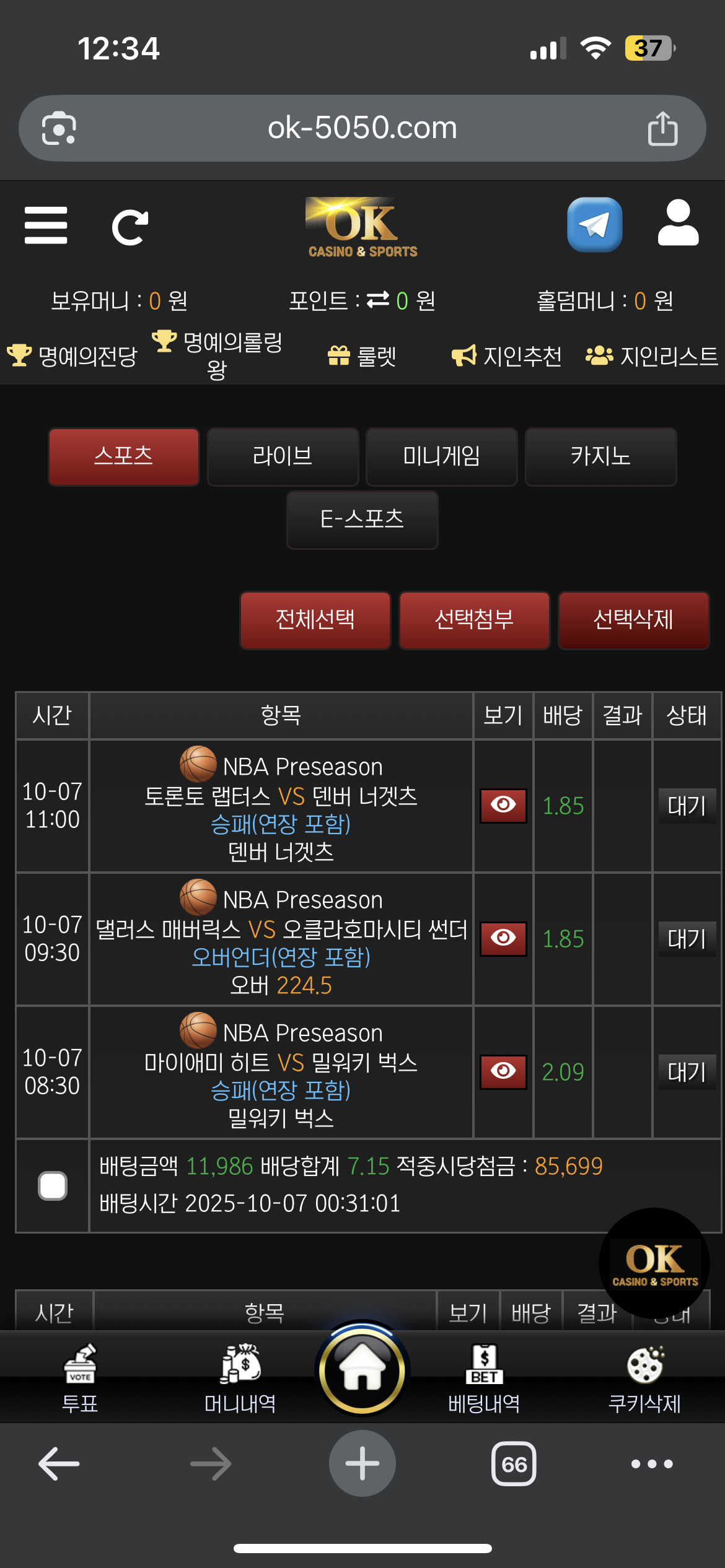Screen dimensions: 725x1568
Task: Select the 라이브 tab
Action: pyautogui.click(x=283, y=456)
